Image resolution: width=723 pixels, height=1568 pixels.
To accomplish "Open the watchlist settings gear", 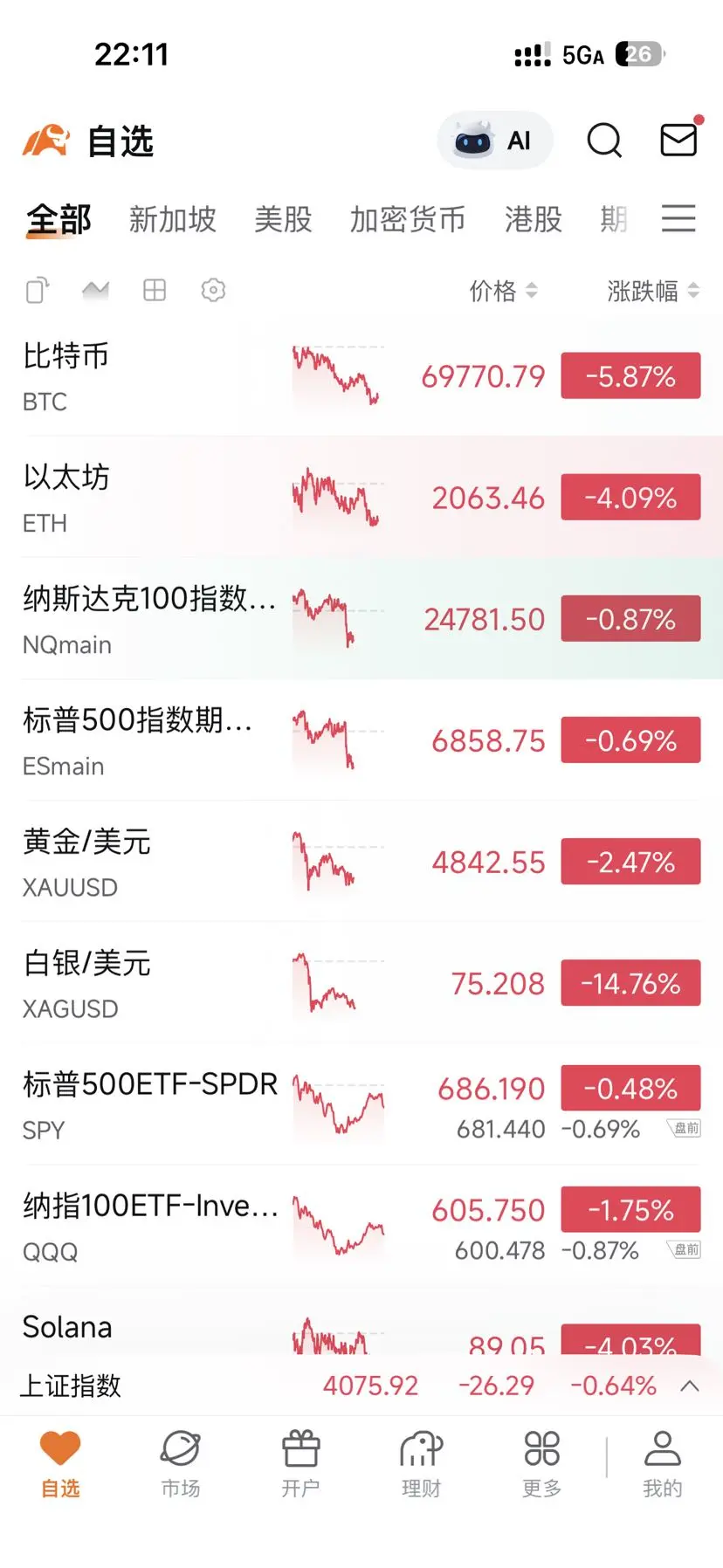I will tap(213, 290).
